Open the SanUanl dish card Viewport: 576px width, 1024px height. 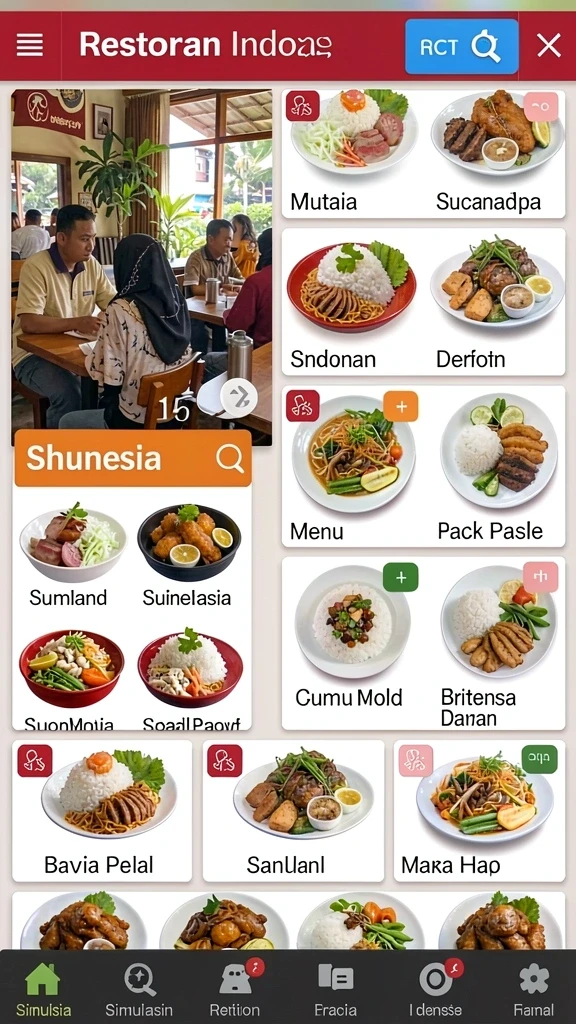293,810
